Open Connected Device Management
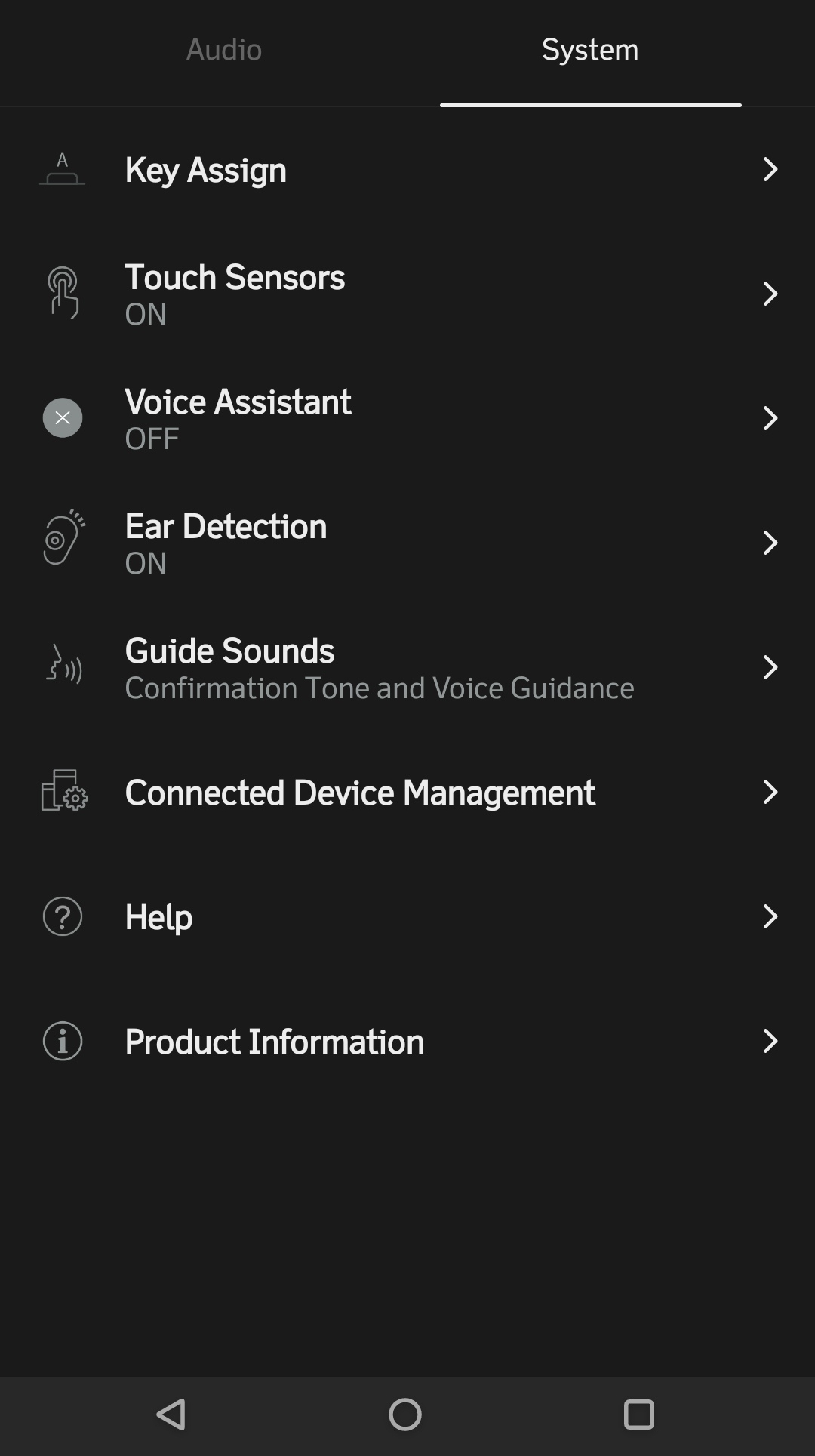Image resolution: width=815 pixels, height=1456 pixels. coord(407,792)
